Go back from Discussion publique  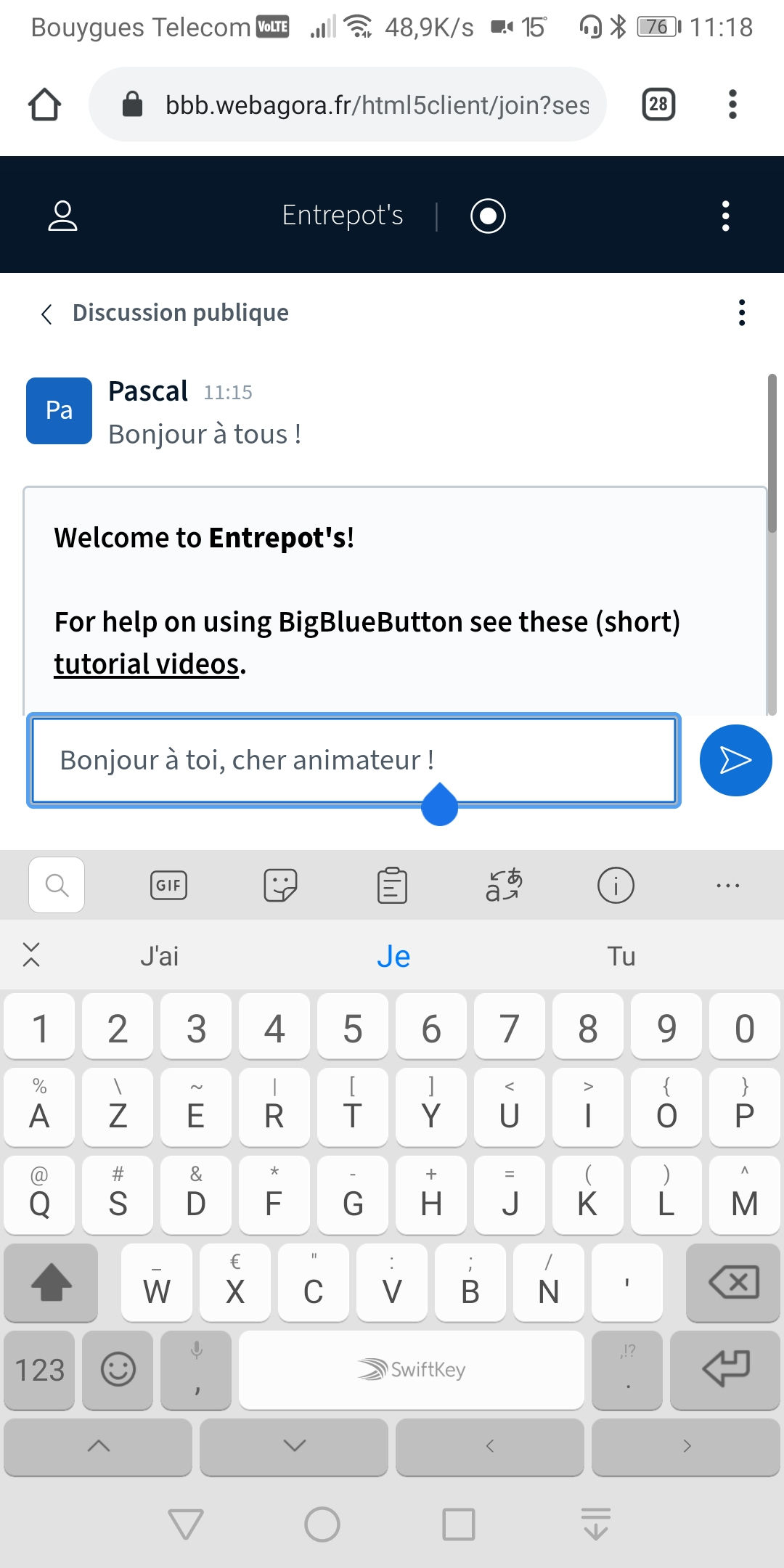(x=46, y=314)
